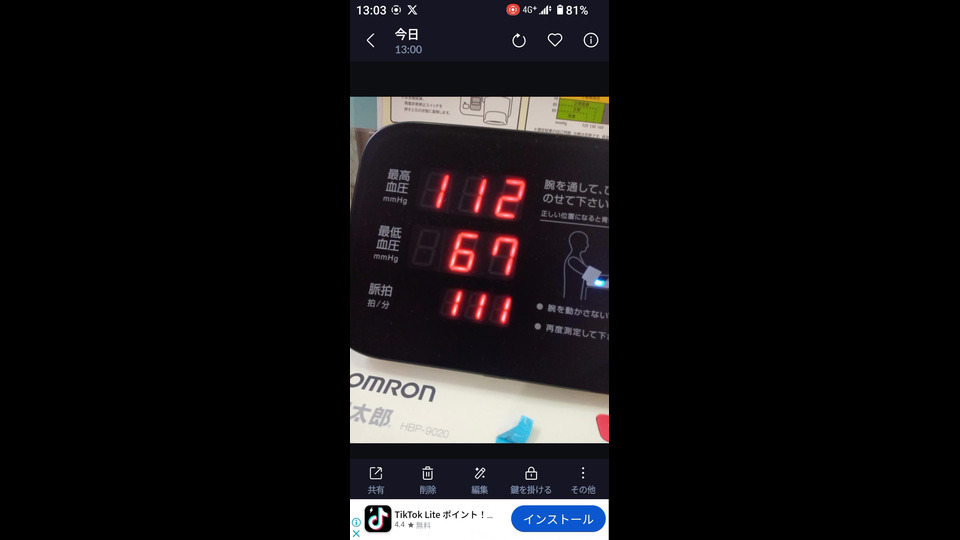Lock the photo with 鍵を掛ける
Screen dimensions: 960x540
coord(531,479)
